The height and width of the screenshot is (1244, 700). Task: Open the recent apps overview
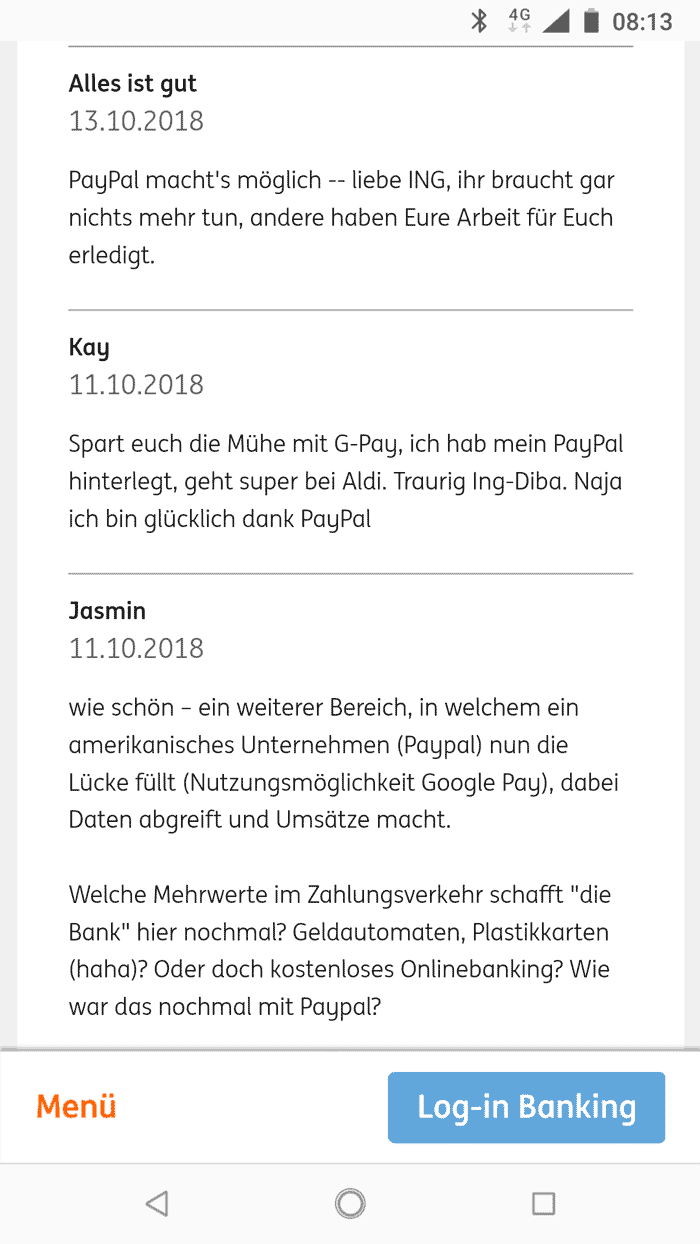pyautogui.click(x=543, y=1203)
